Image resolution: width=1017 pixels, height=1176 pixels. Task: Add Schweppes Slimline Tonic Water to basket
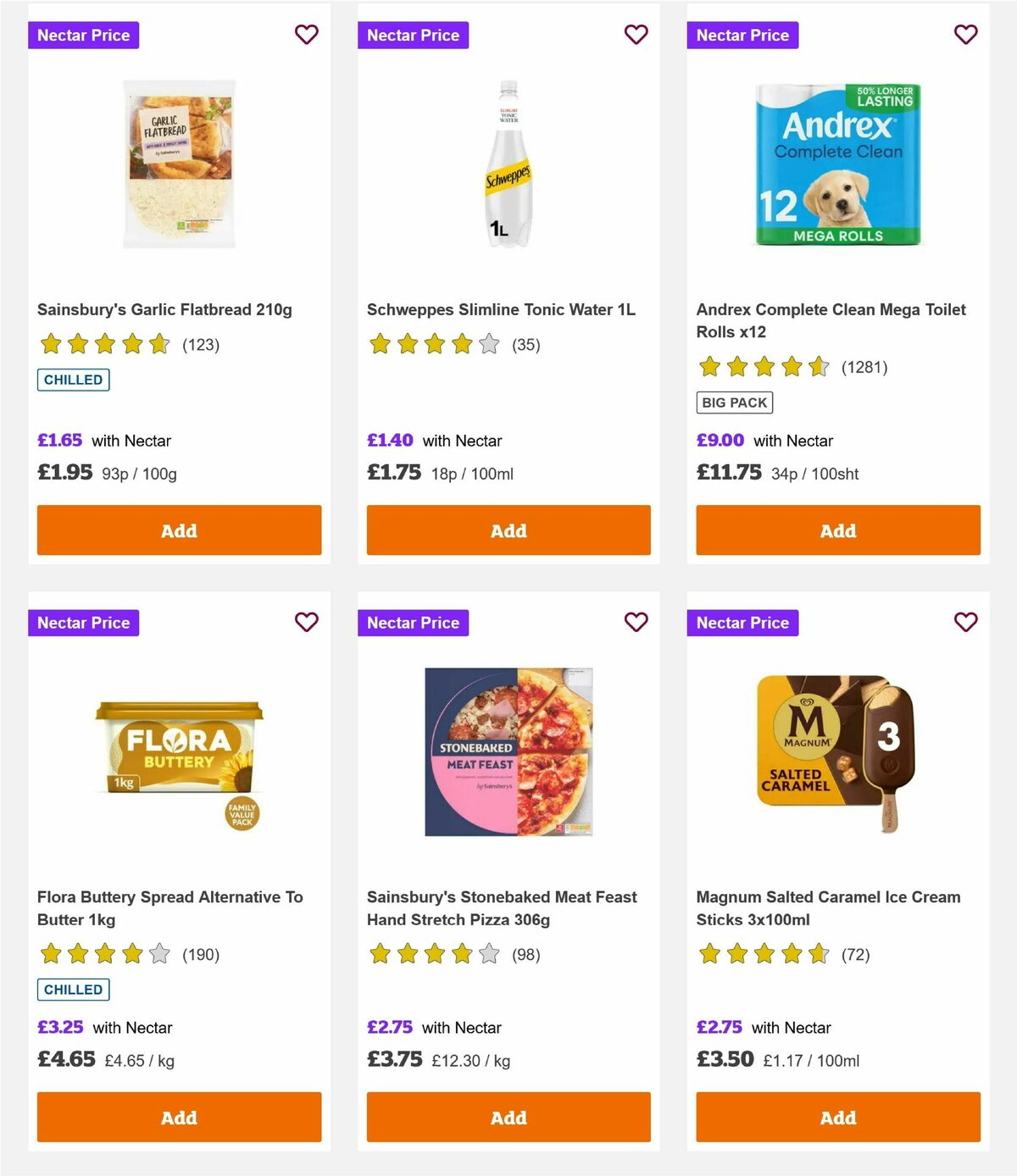[x=508, y=530]
